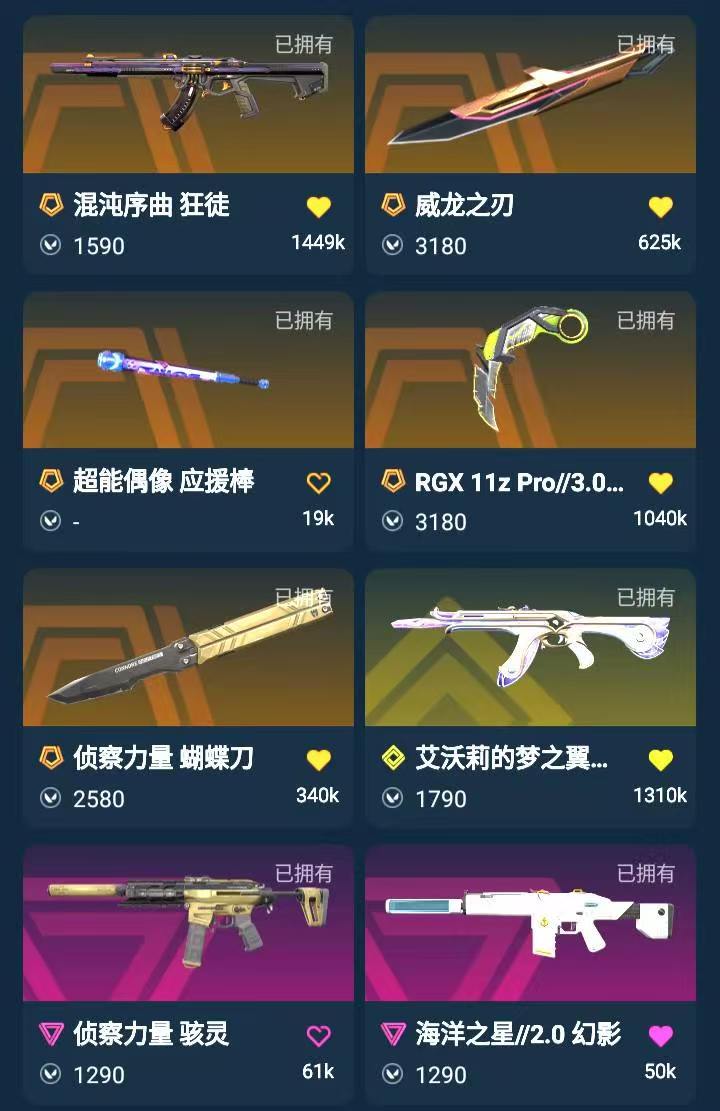Like the 侦察力量 骇灵 skin
The width and height of the screenshot is (720, 1111).
(318, 1036)
